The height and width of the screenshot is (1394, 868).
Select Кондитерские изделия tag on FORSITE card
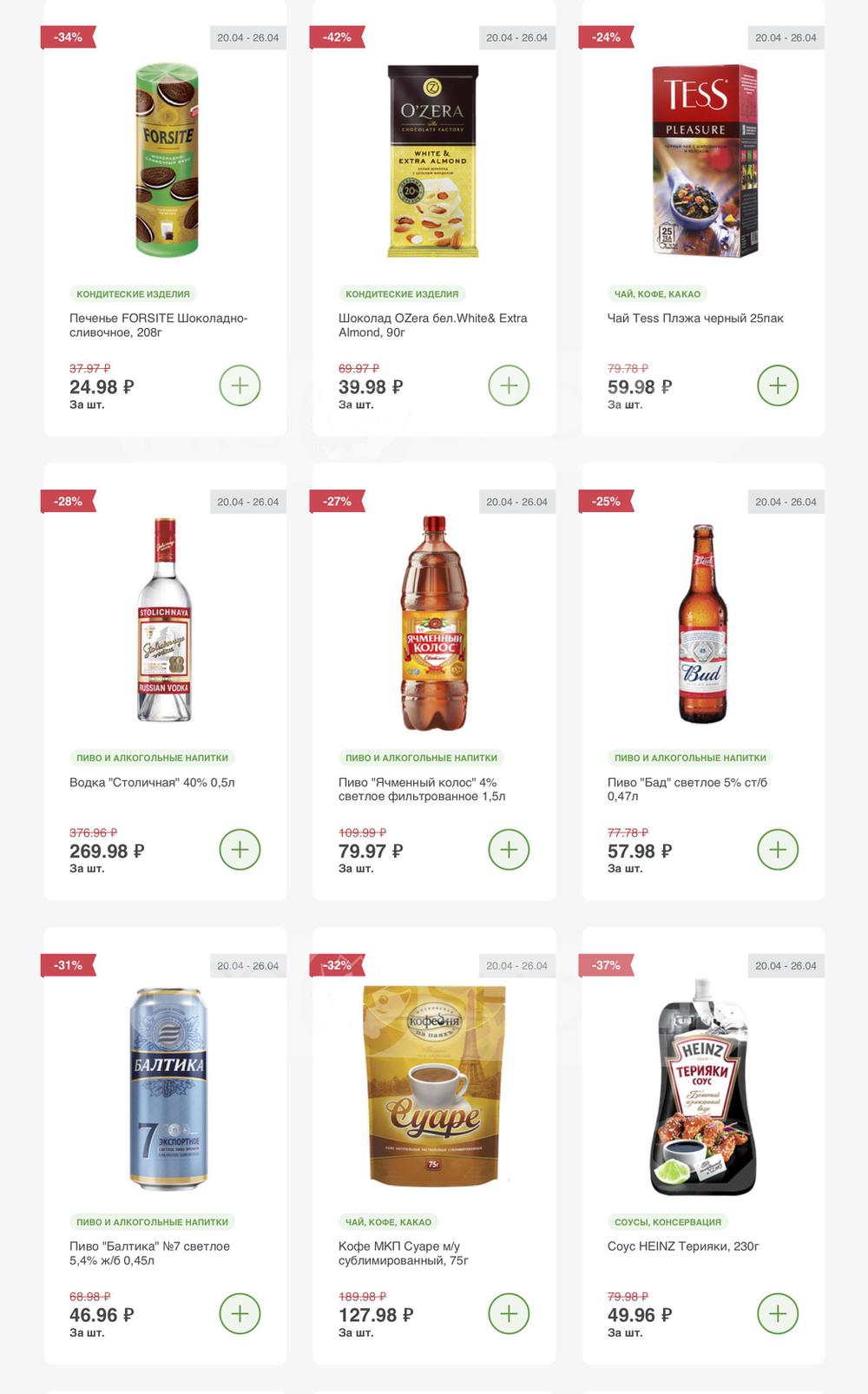133,293
